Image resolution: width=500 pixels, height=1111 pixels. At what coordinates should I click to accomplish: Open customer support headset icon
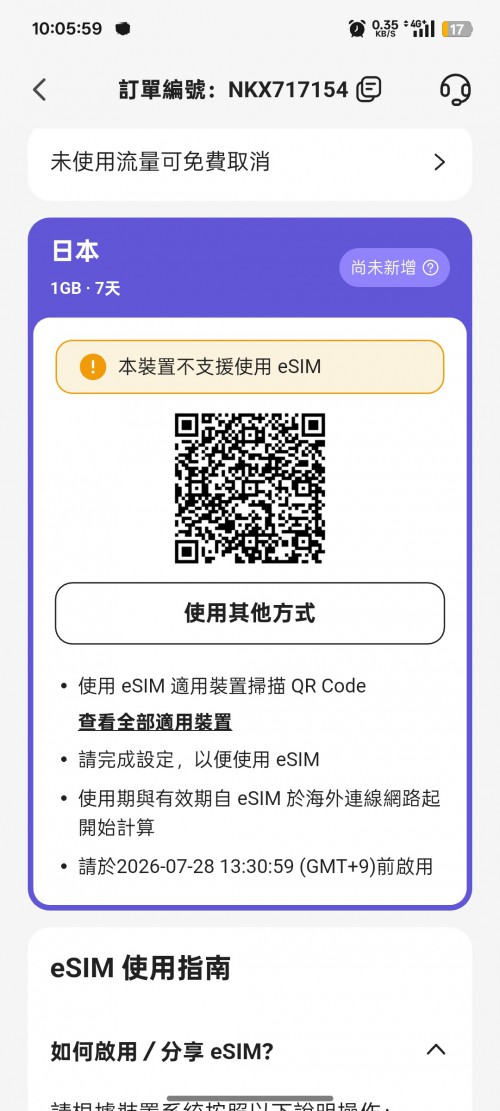point(455,89)
